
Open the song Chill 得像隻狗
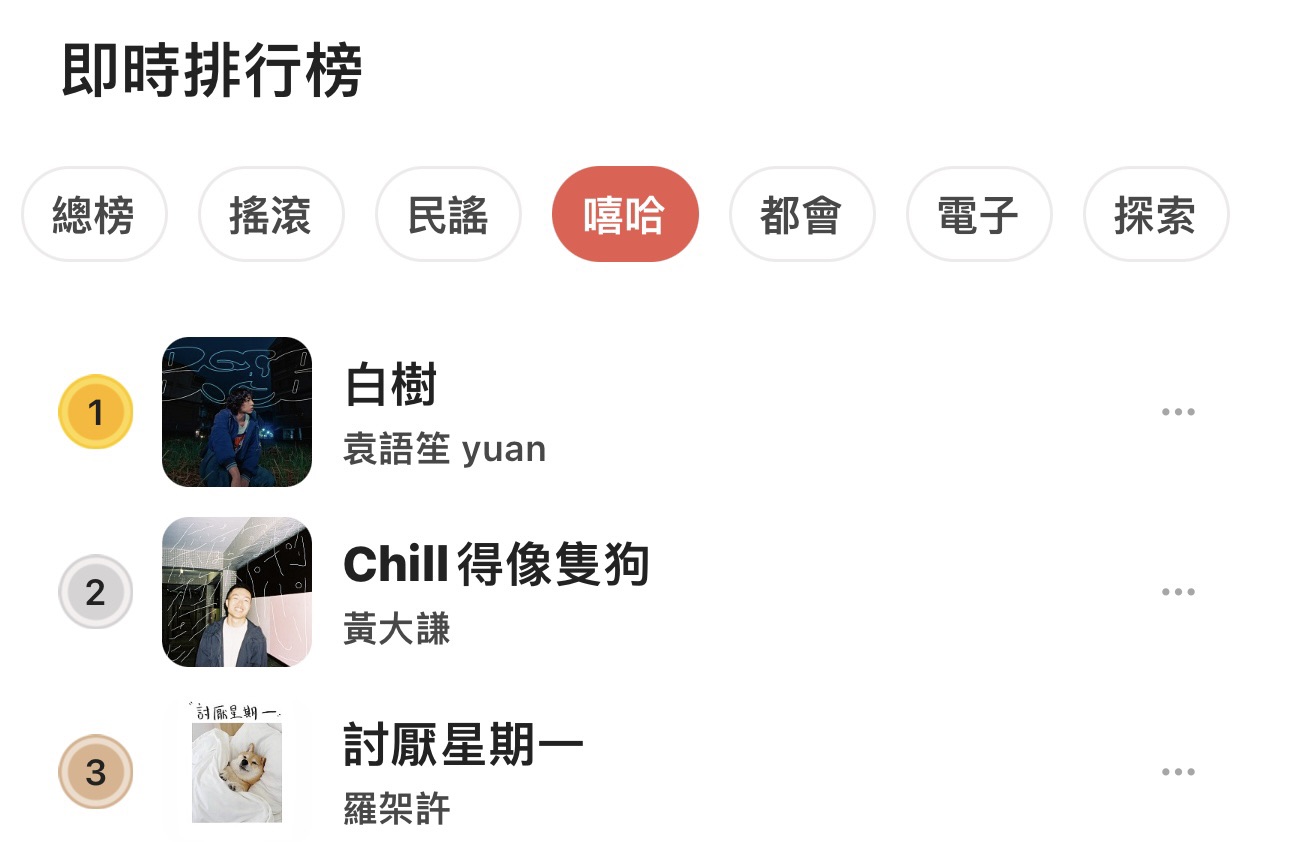[495, 566]
